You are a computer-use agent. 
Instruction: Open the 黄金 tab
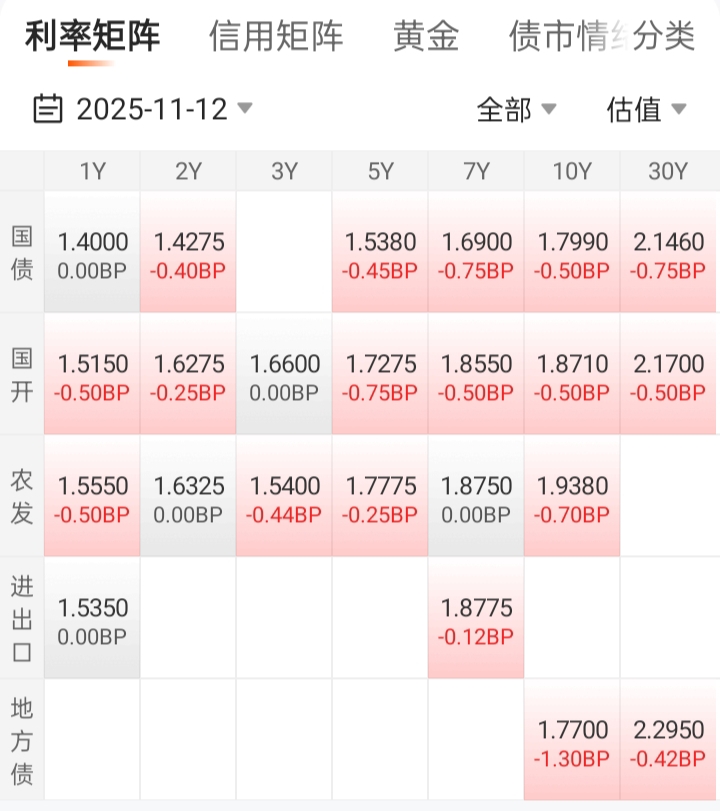click(426, 36)
